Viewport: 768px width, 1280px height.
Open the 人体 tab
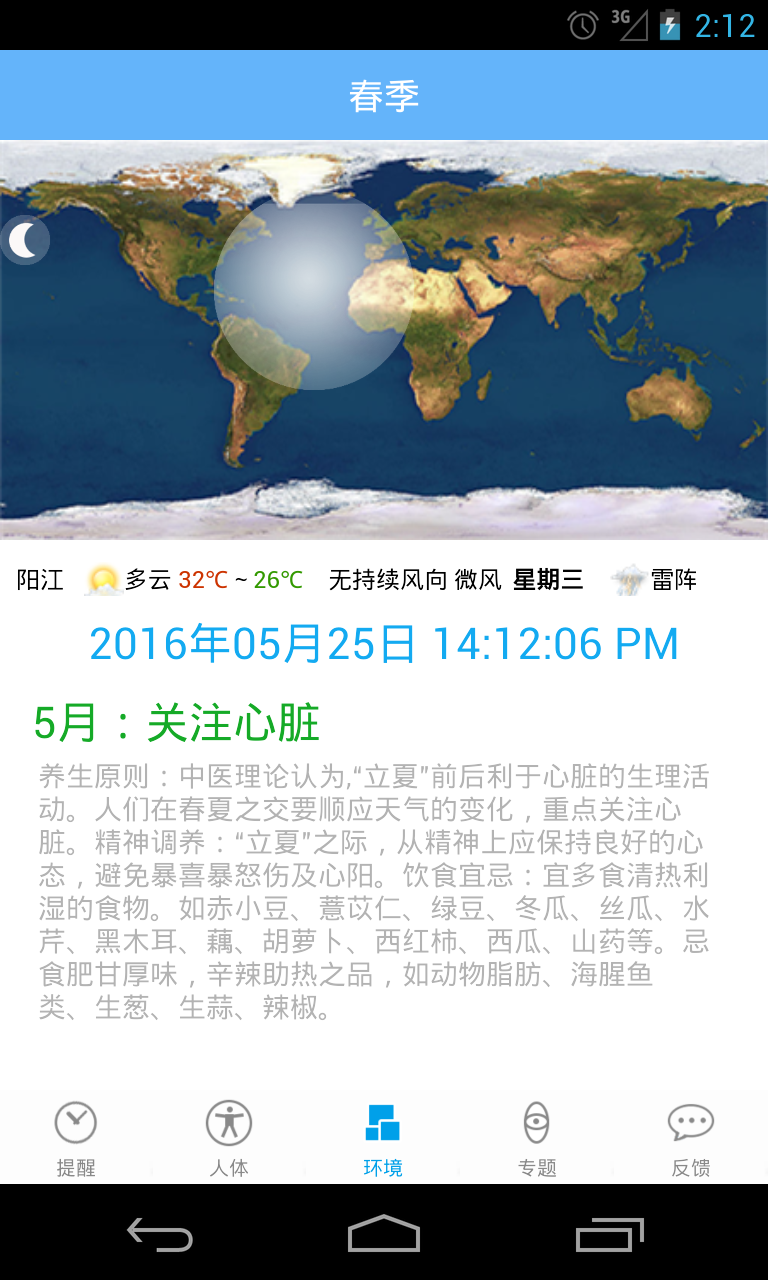(x=229, y=1138)
